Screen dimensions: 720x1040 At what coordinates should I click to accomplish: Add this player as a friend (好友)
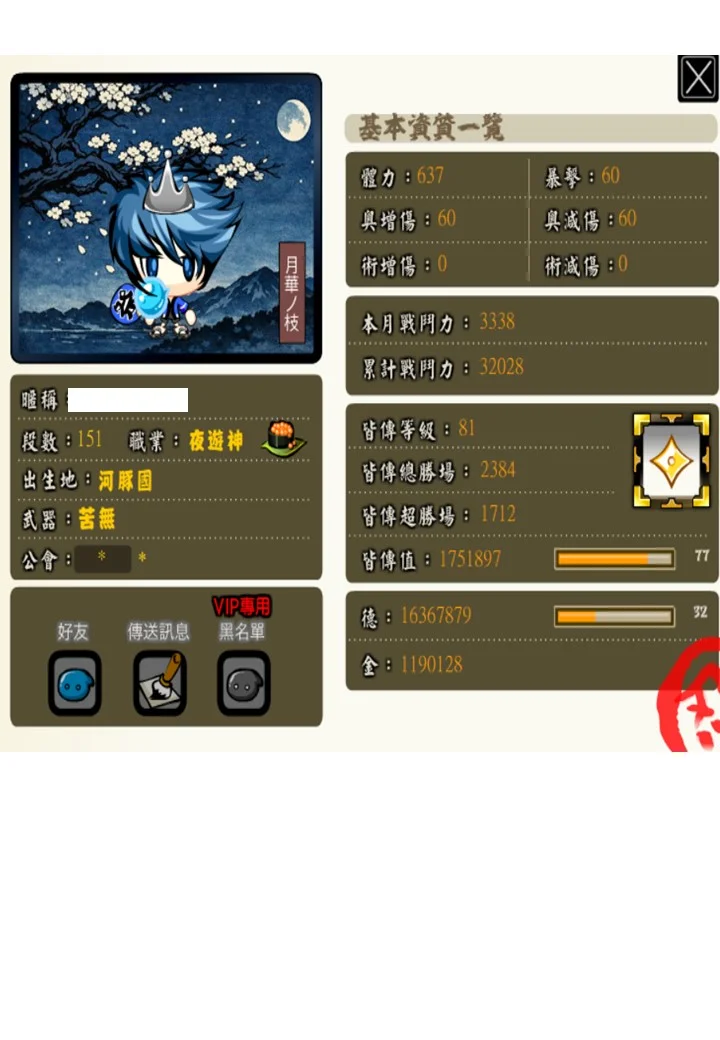[x=75, y=683]
